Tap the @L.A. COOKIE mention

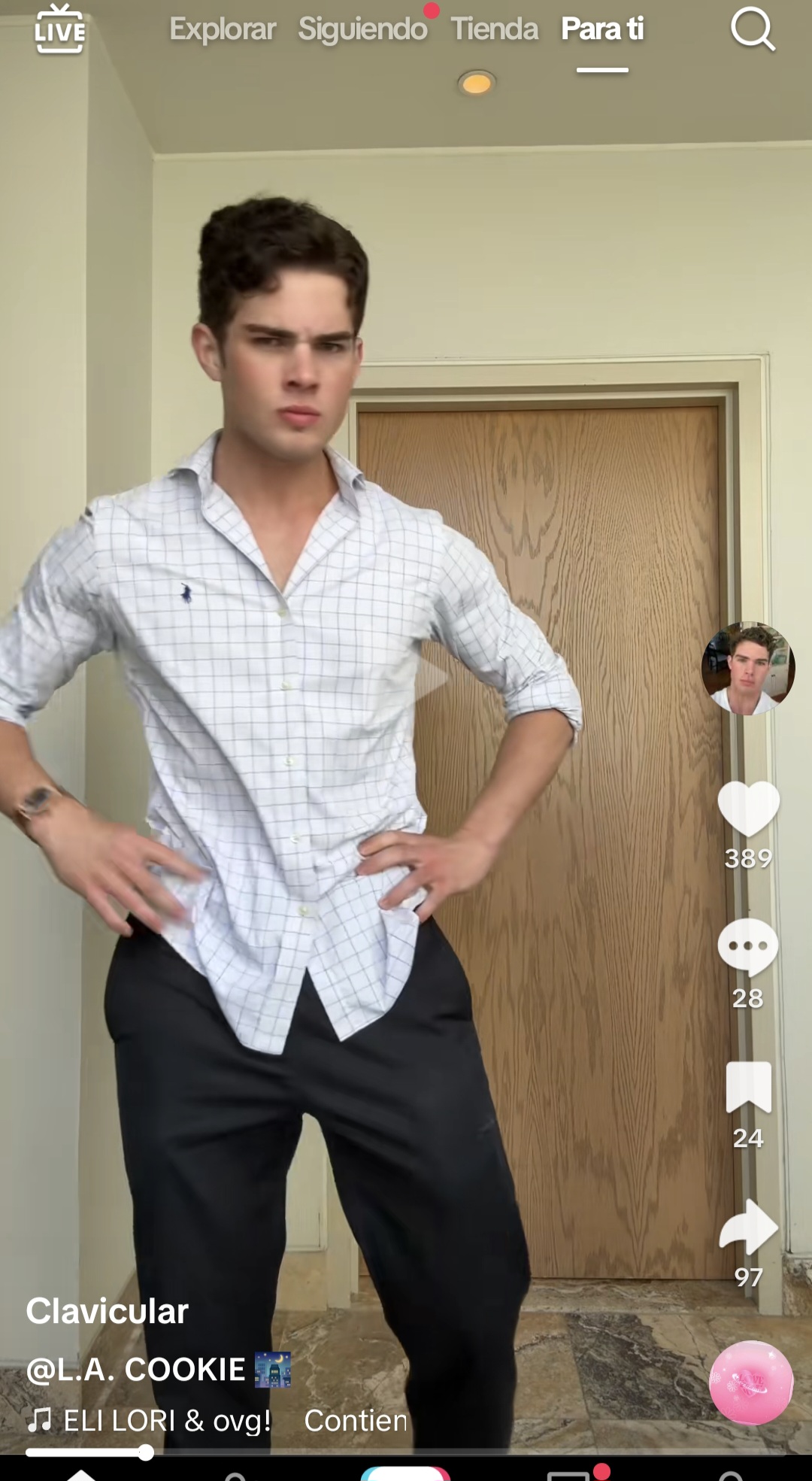coord(137,1370)
